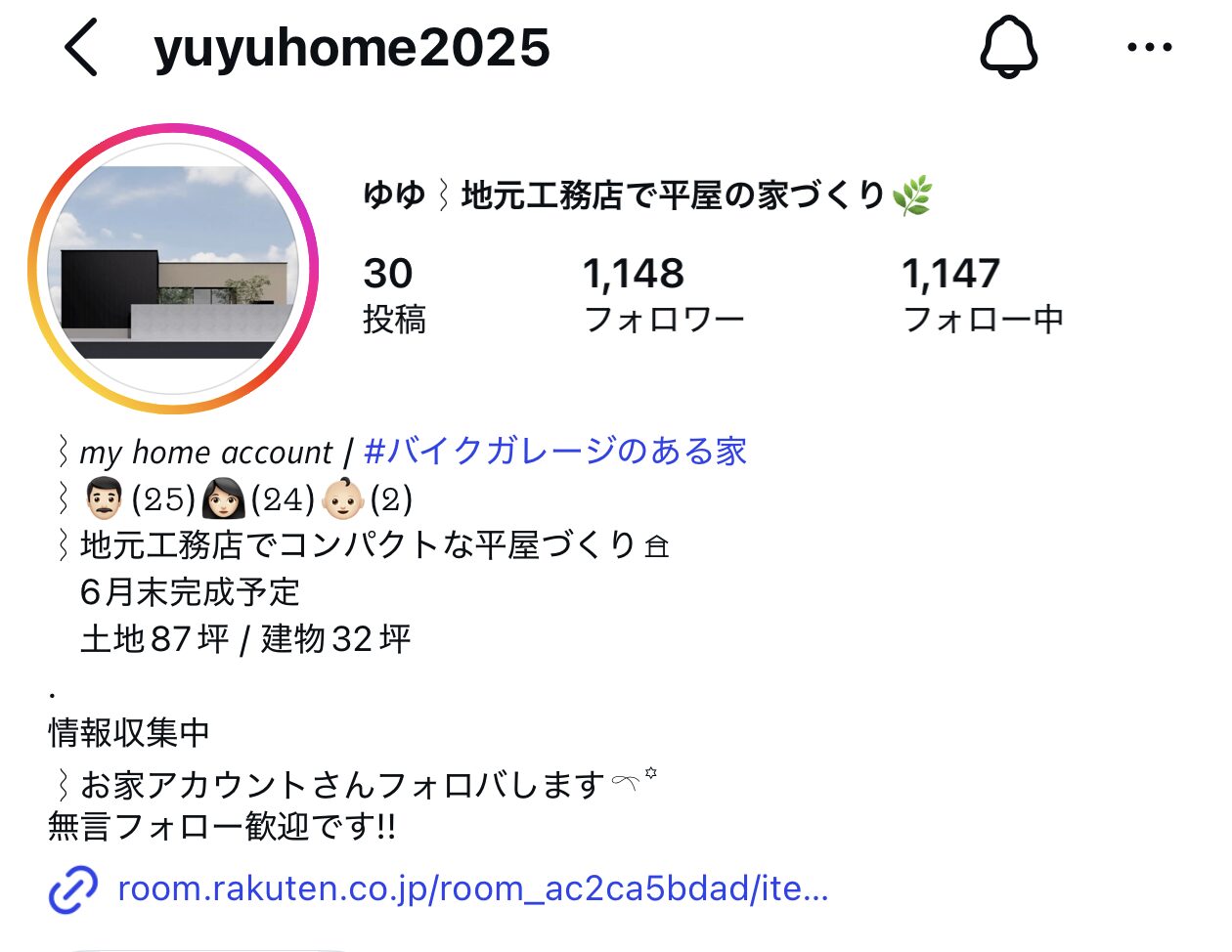1232x952 pixels.
Task: Open the room.rakuten.co.jp link
Action: coord(472,888)
